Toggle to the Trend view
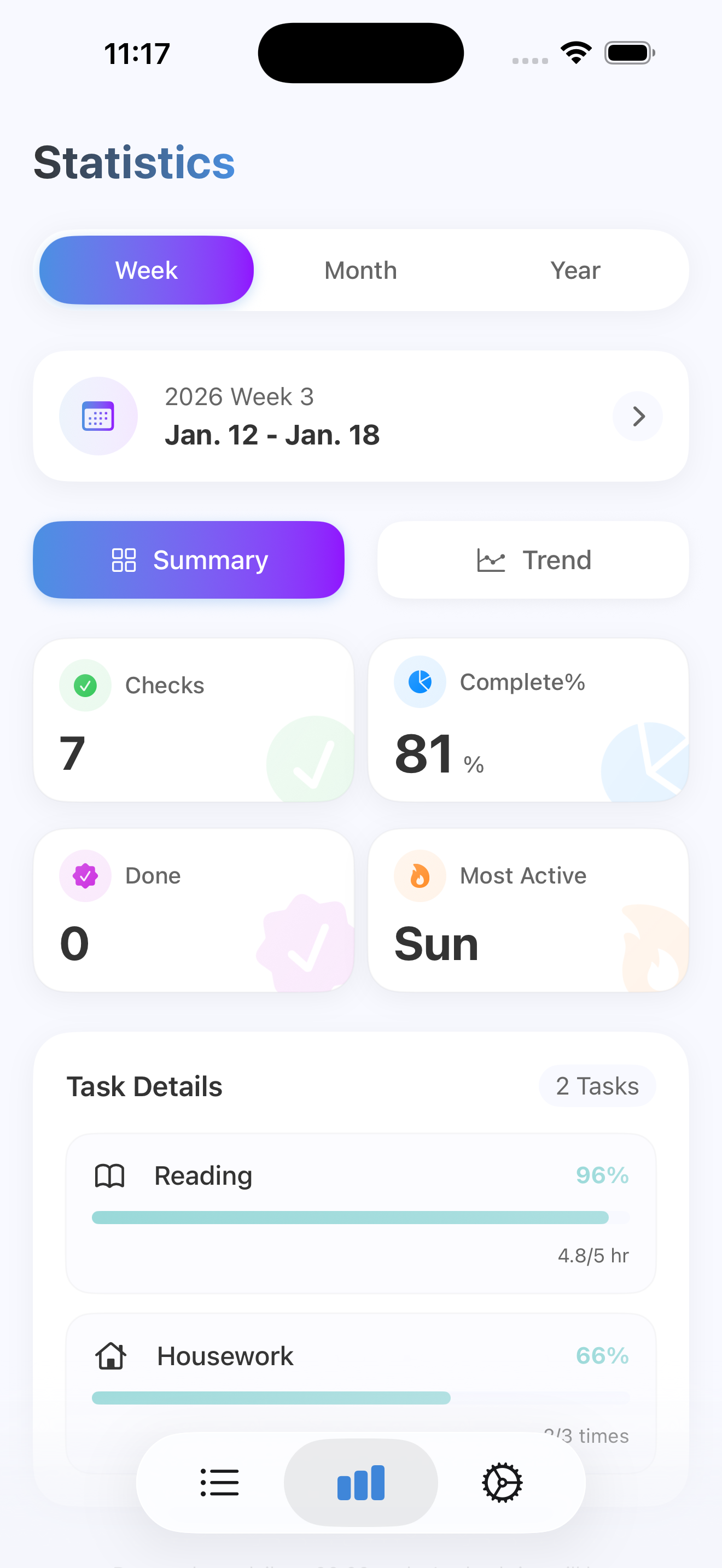Screen dimensions: 722x1568 pos(532,559)
